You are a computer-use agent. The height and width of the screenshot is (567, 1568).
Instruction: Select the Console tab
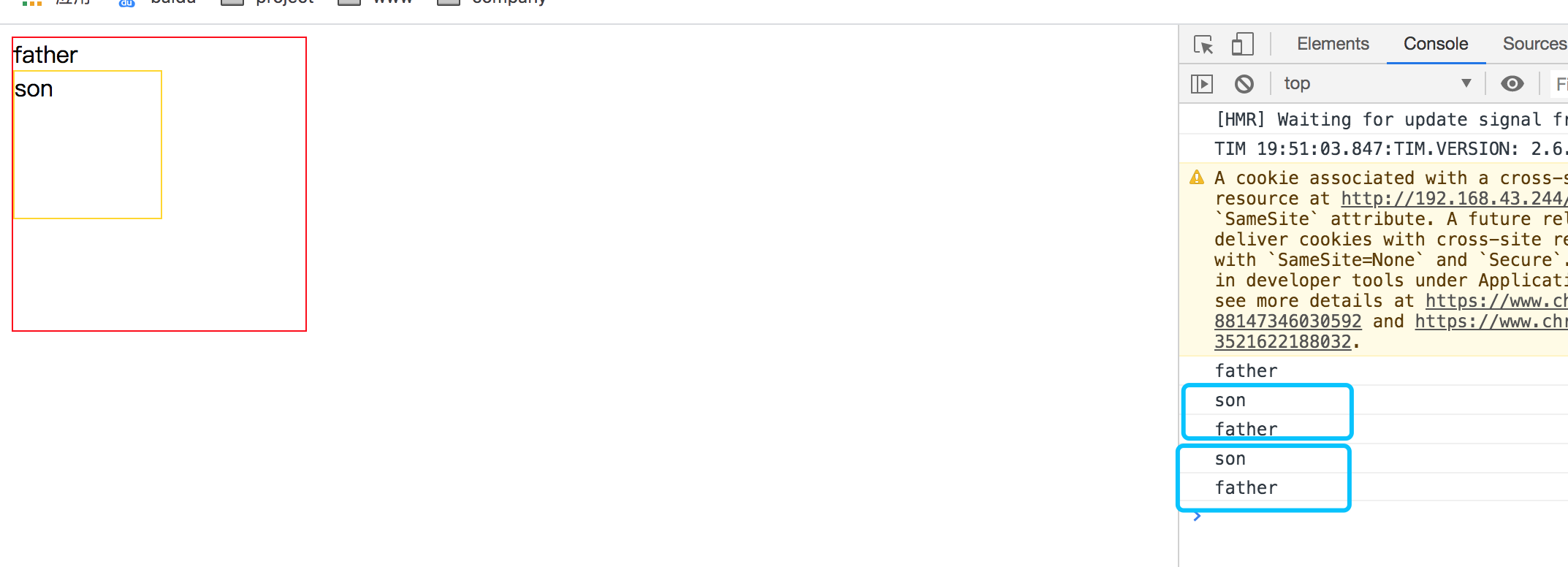pyautogui.click(x=1435, y=44)
